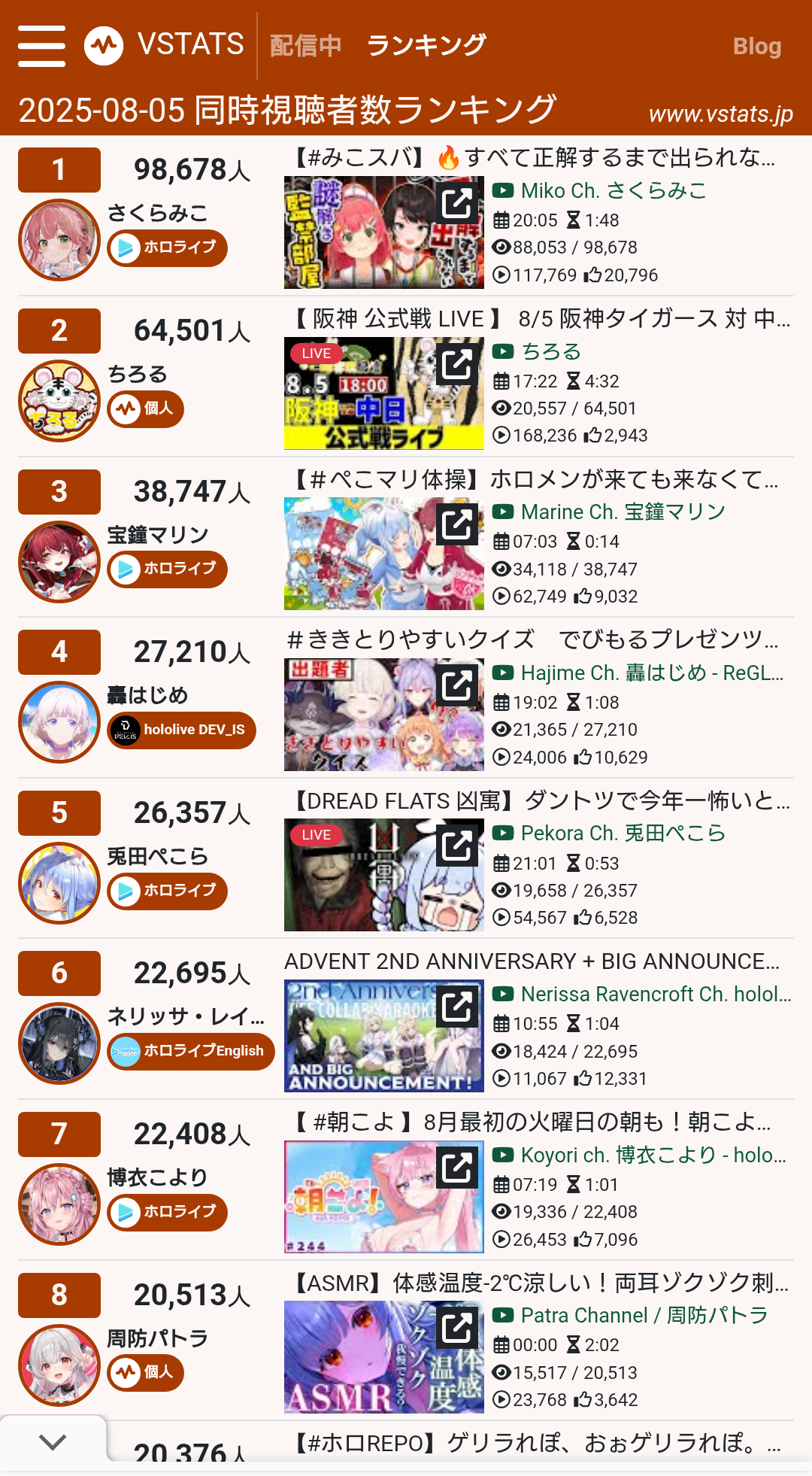Open external link on Miko's stream thumbnail

pyautogui.click(x=457, y=203)
